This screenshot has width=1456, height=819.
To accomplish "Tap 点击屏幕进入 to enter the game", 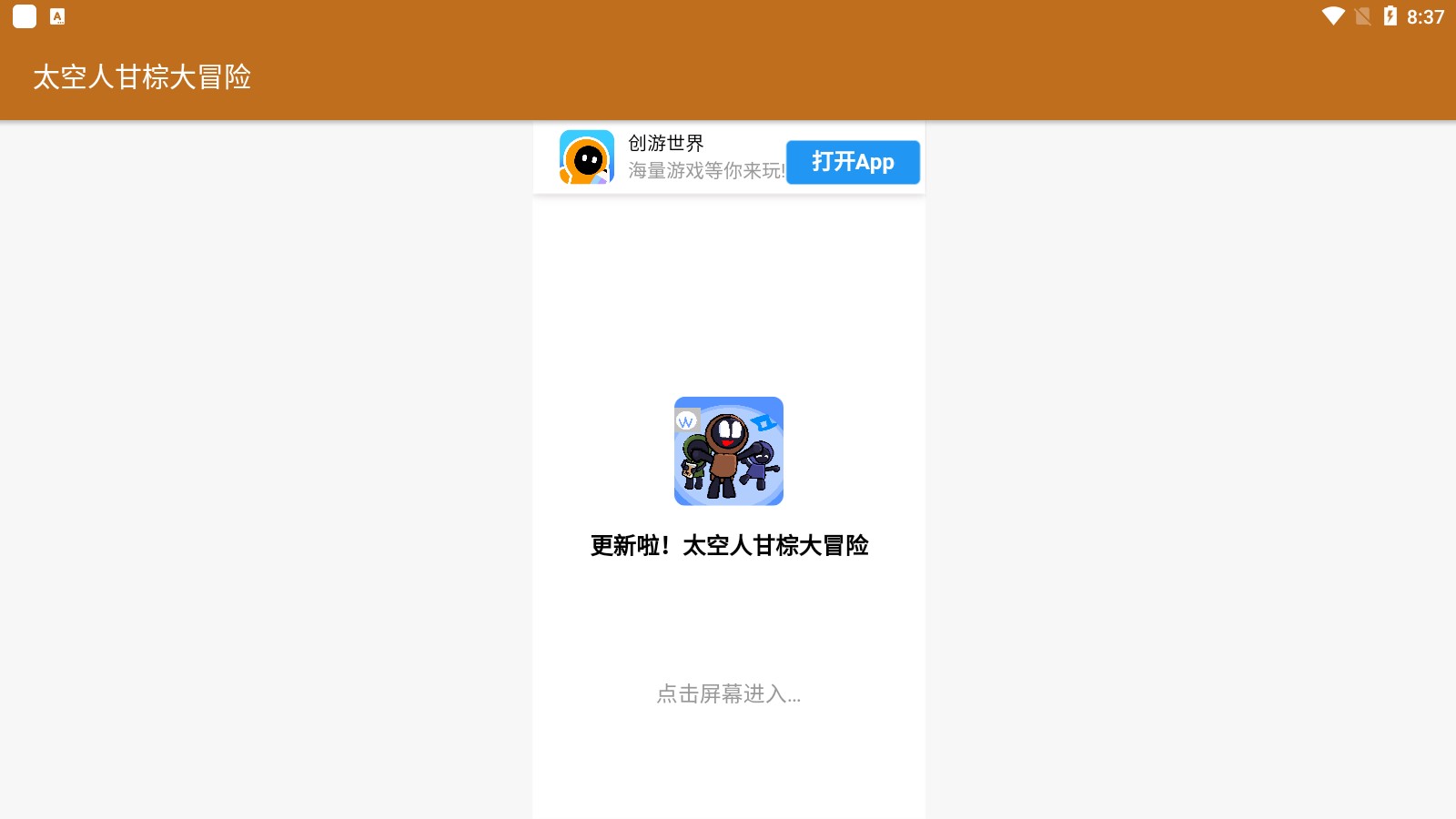I will 728,694.
